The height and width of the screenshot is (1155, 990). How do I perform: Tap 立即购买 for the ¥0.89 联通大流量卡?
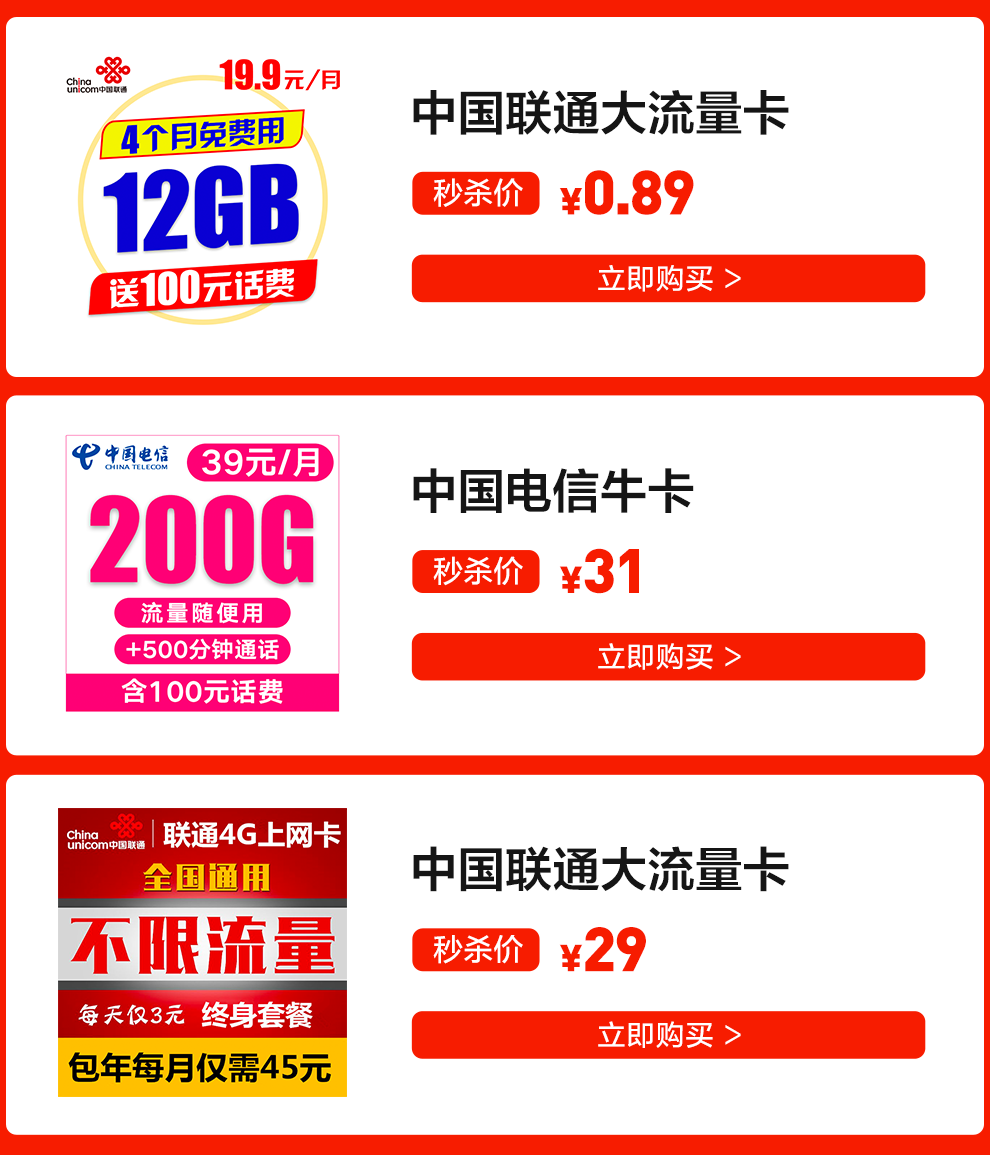point(668,279)
